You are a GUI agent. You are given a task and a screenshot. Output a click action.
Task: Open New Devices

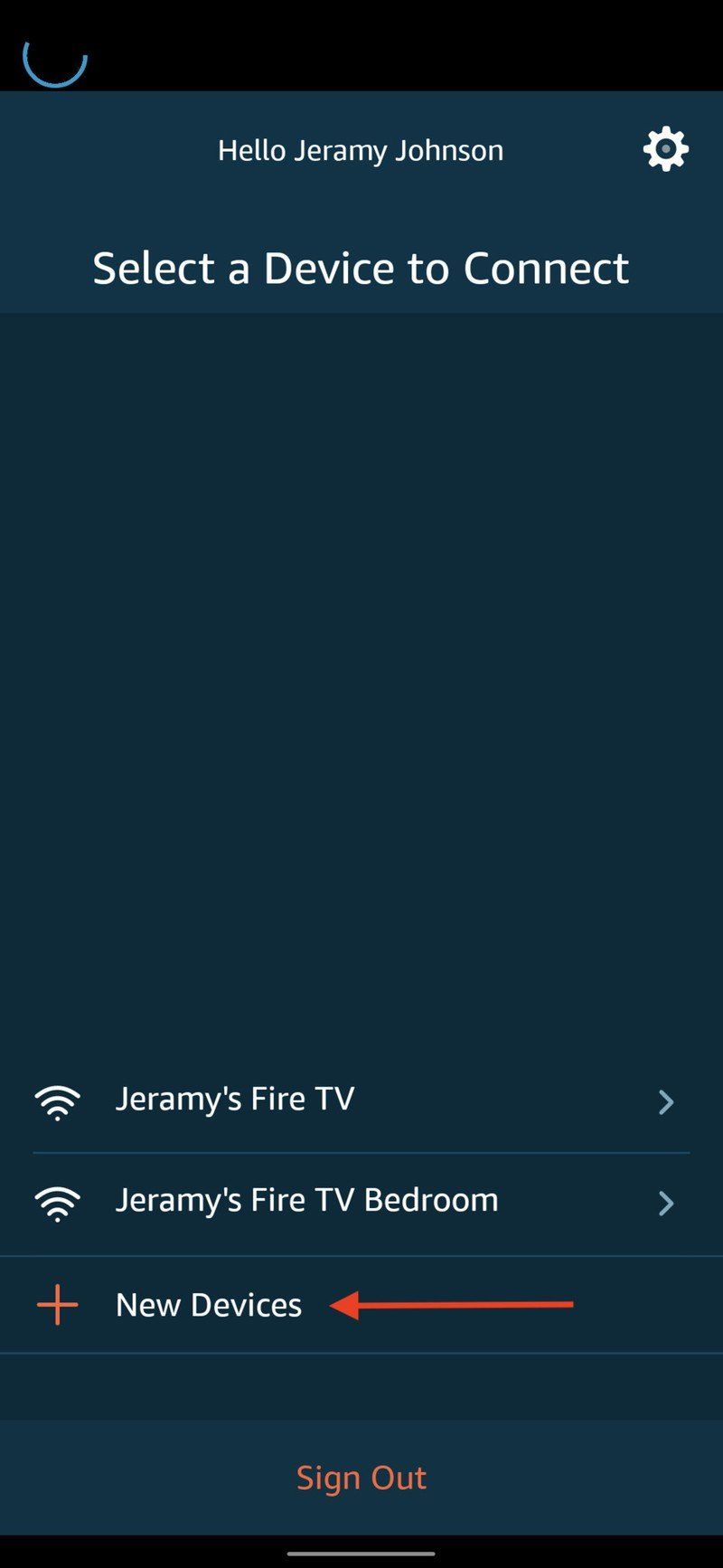click(209, 1304)
